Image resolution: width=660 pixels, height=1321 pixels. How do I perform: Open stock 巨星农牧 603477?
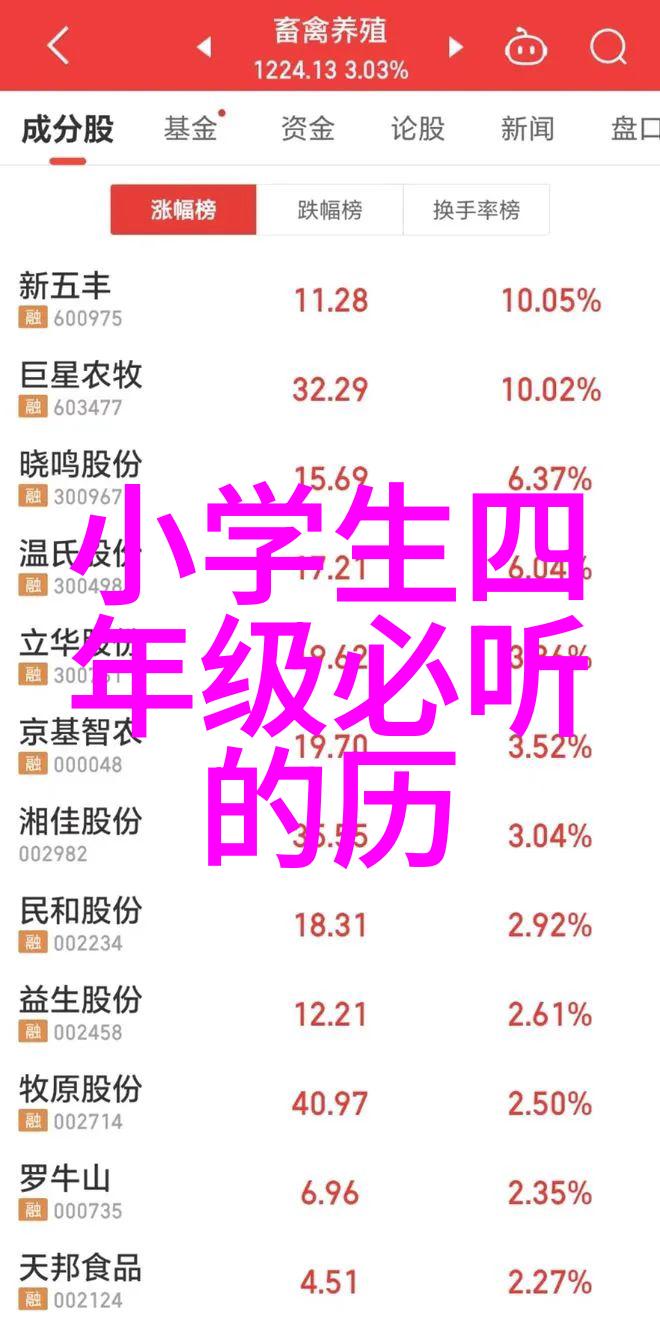click(330, 389)
